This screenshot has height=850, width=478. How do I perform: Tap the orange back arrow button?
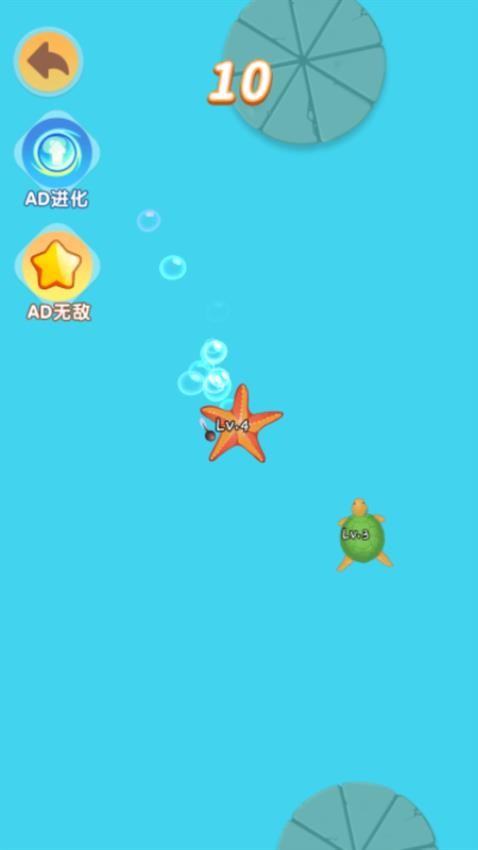point(48,61)
